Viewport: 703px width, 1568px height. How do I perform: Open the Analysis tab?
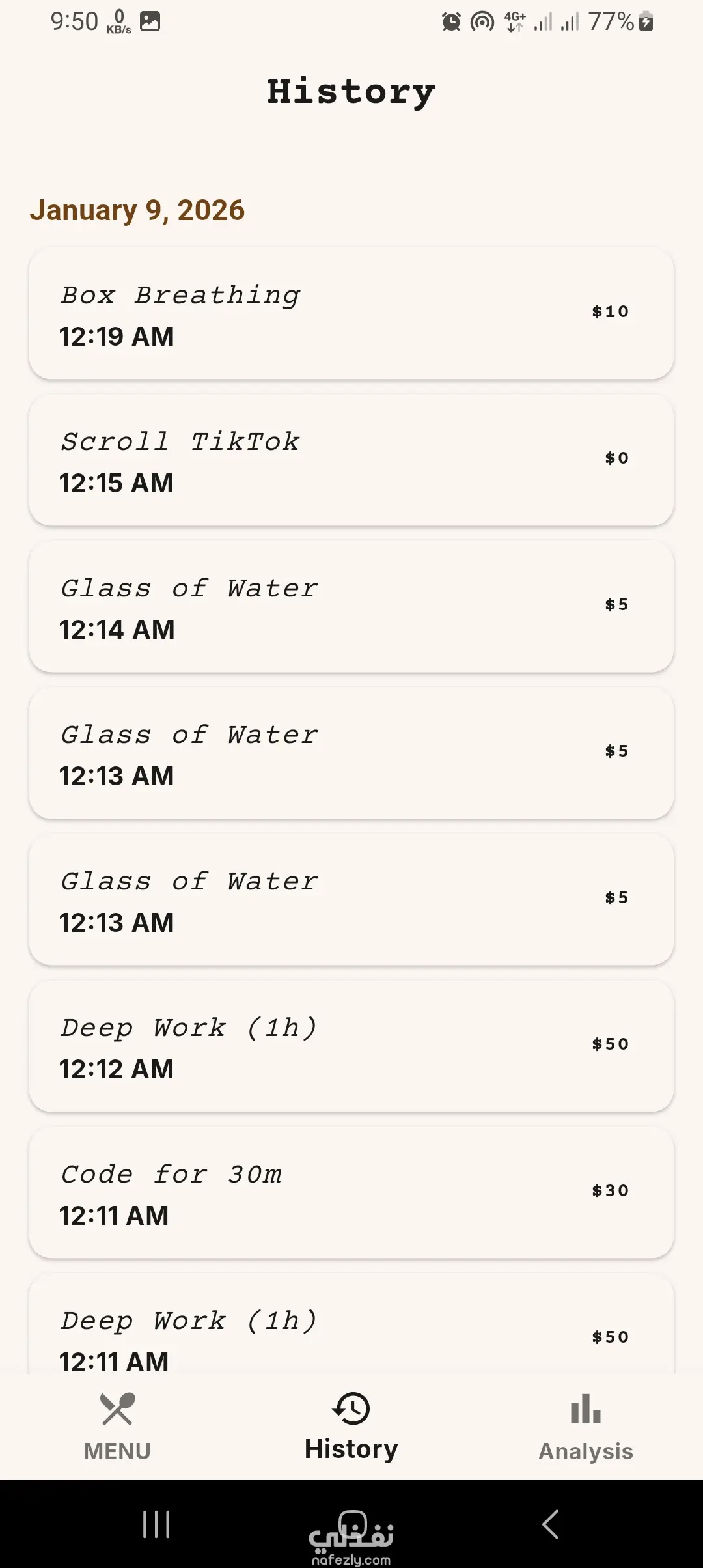coord(585,1426)
